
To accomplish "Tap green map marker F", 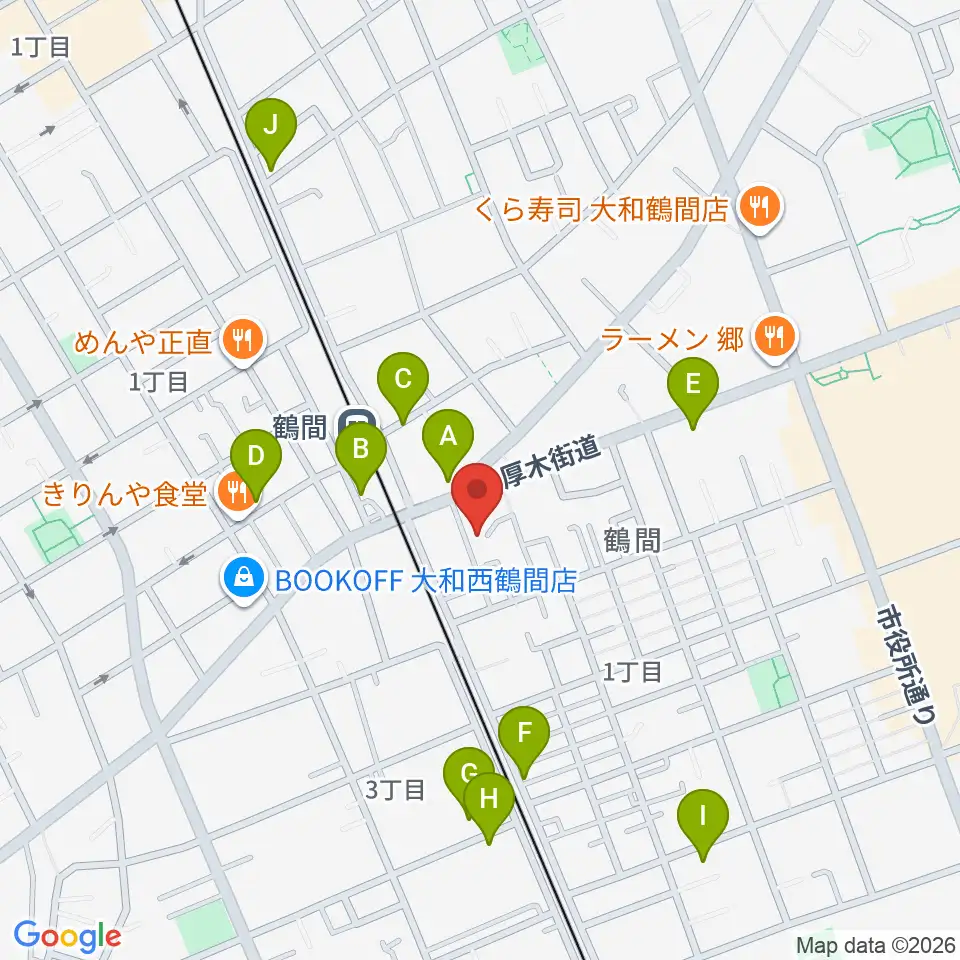I will (524, 742).
